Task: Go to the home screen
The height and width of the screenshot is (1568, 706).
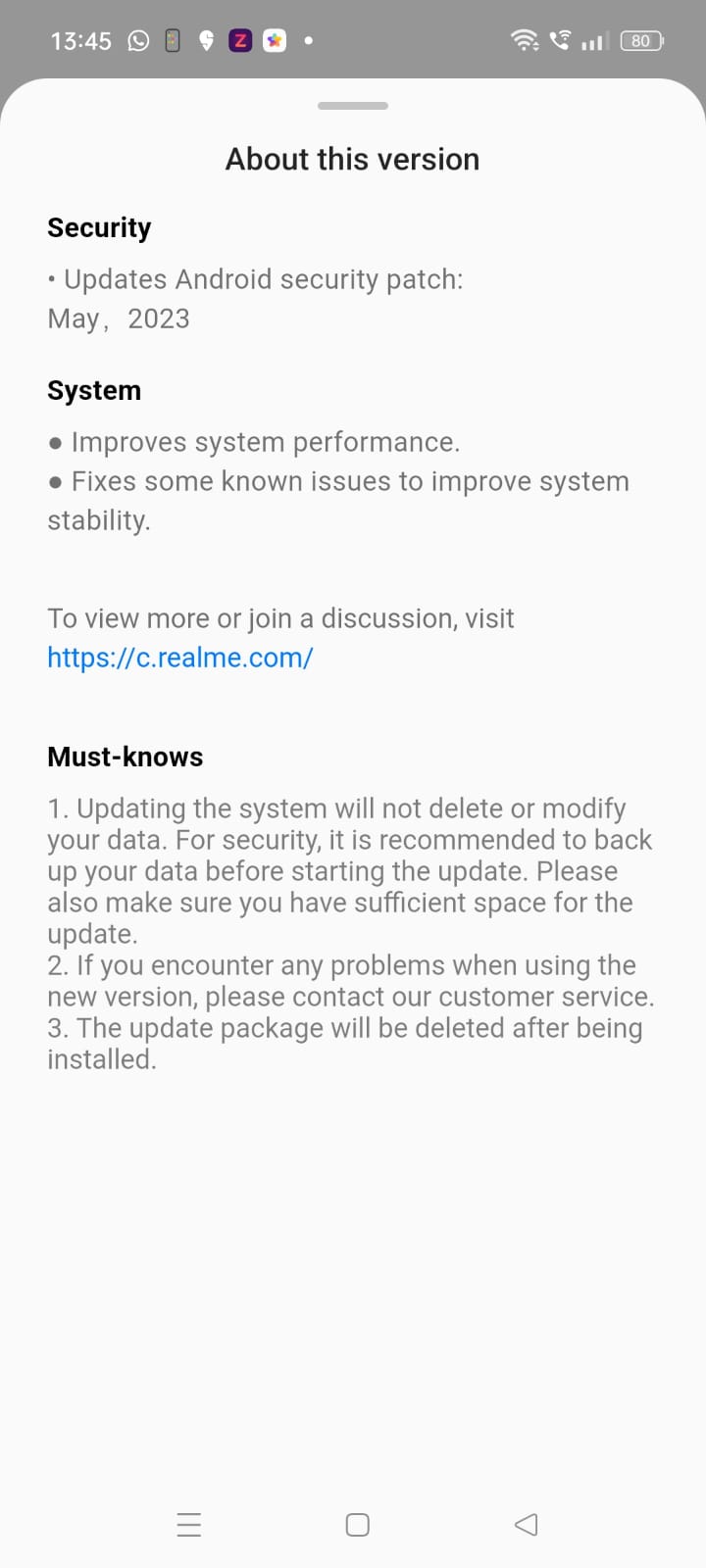Action: (x=357, y=1525)
